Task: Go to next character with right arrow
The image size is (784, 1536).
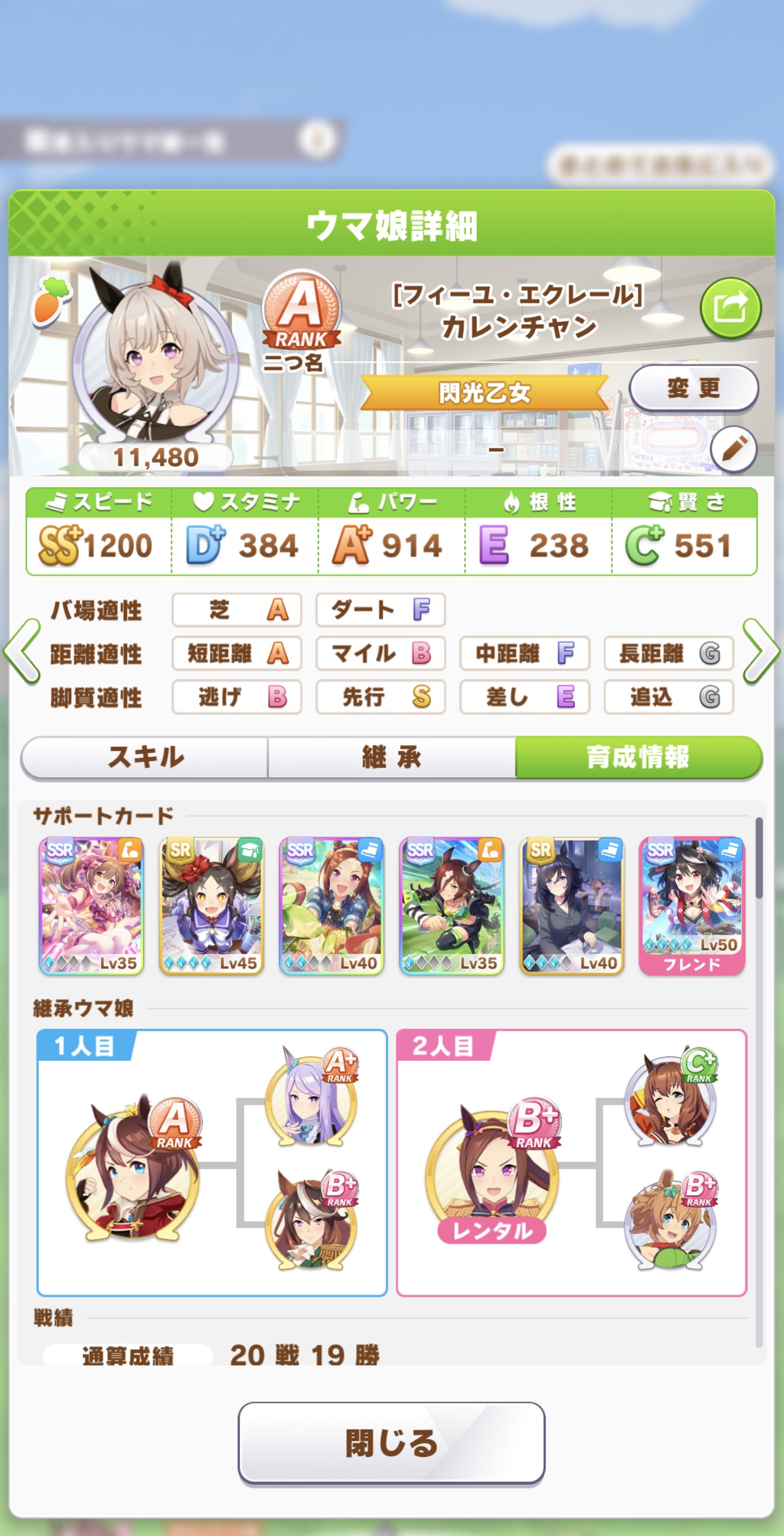Action: click(761, 651)
